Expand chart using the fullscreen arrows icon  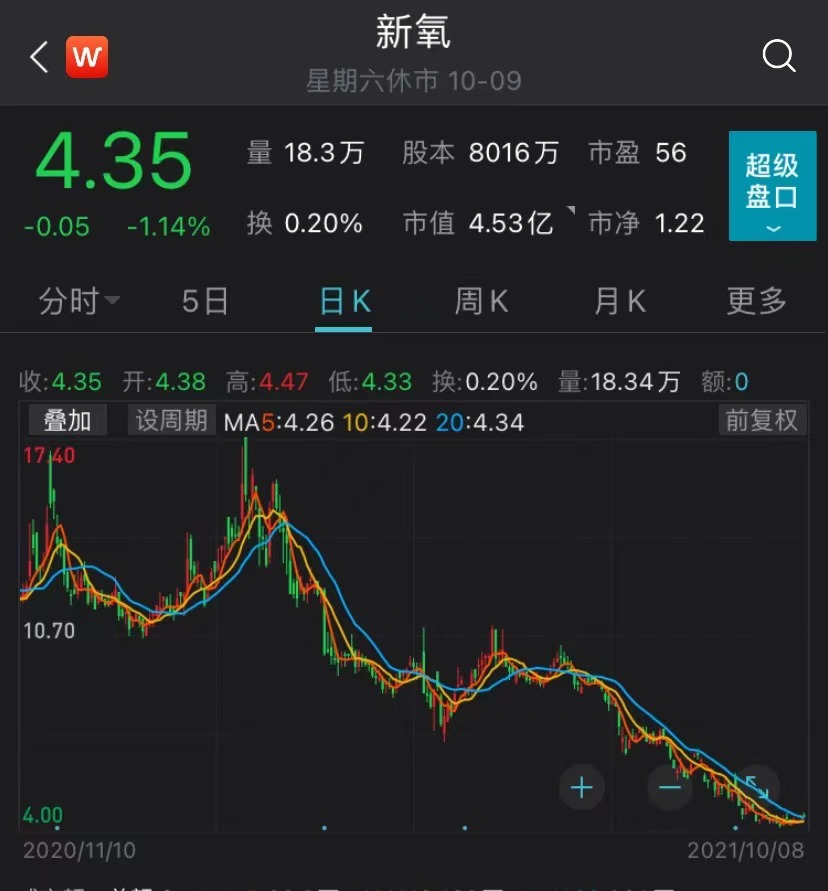click(757, 788)
